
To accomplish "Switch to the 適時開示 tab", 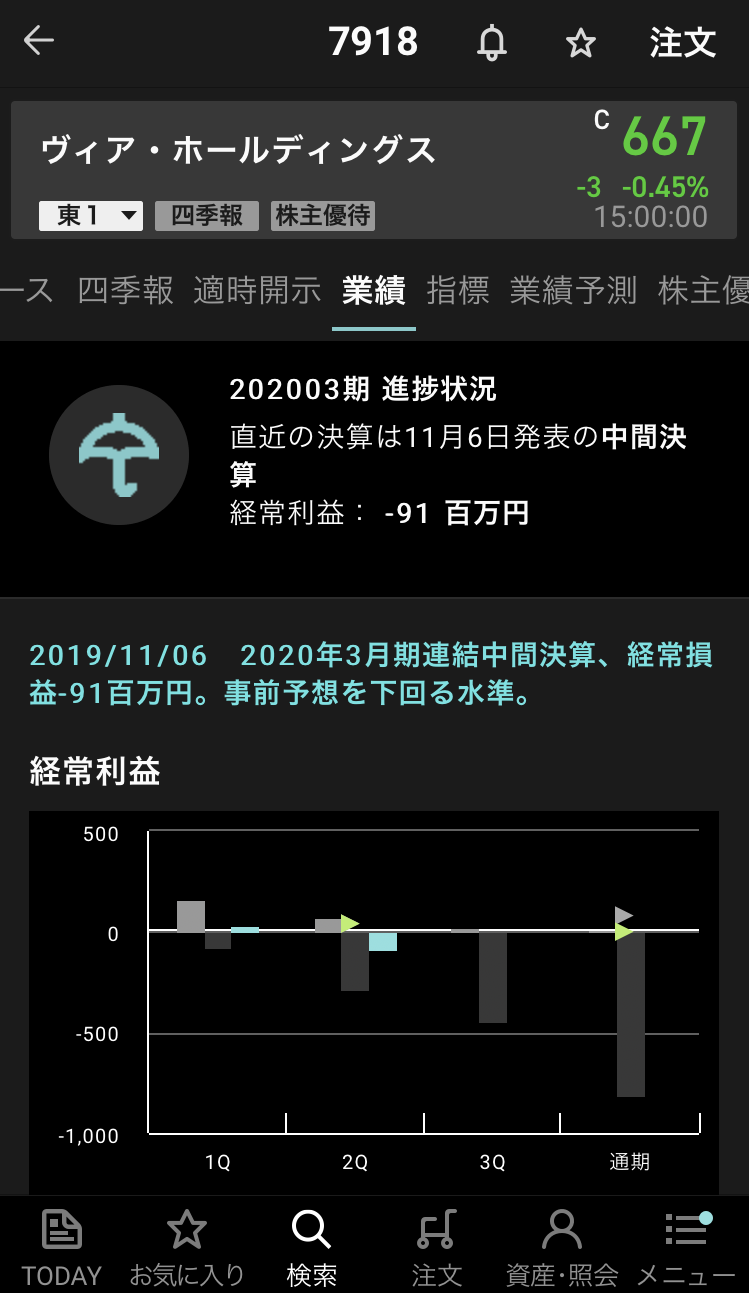I will point(257,290).
